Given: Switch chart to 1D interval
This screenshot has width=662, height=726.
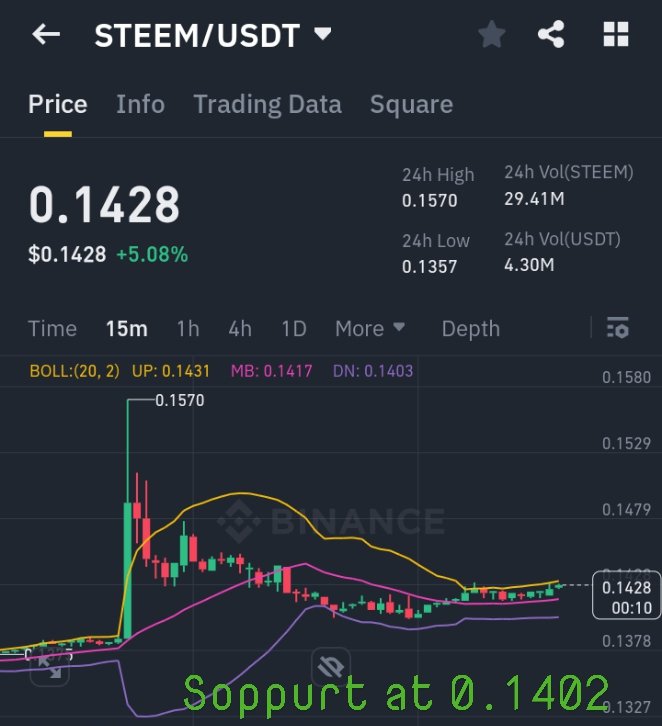Looking at the screenshot, I should click(293, 328).
